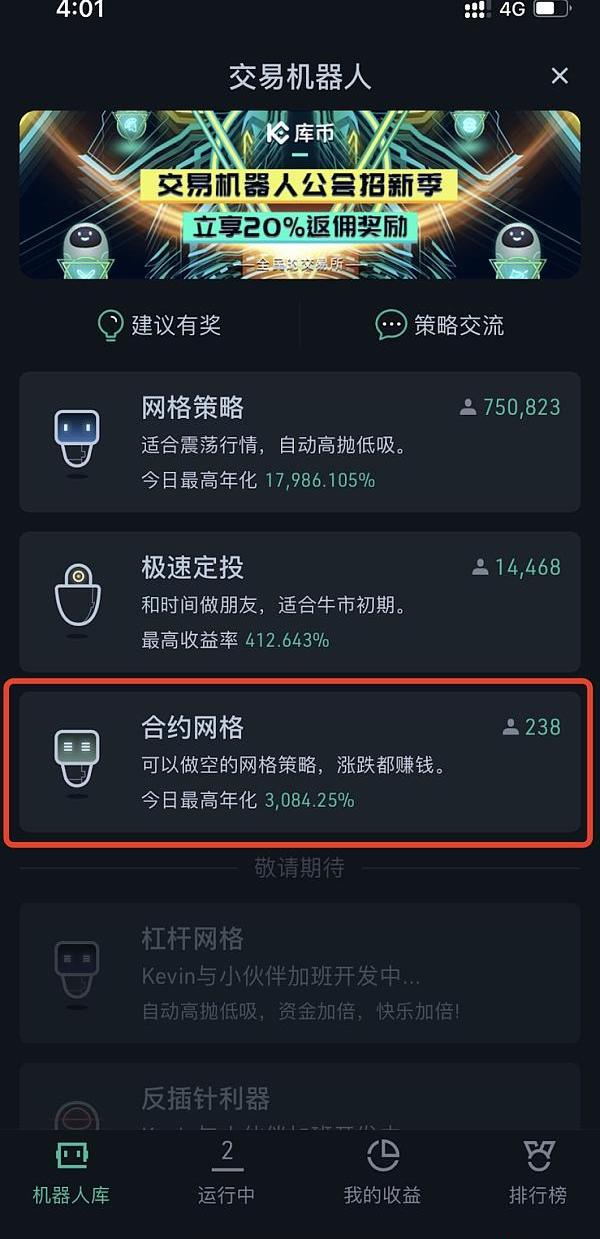Open the 合约网格 robot card

click(x=300, y=762)
